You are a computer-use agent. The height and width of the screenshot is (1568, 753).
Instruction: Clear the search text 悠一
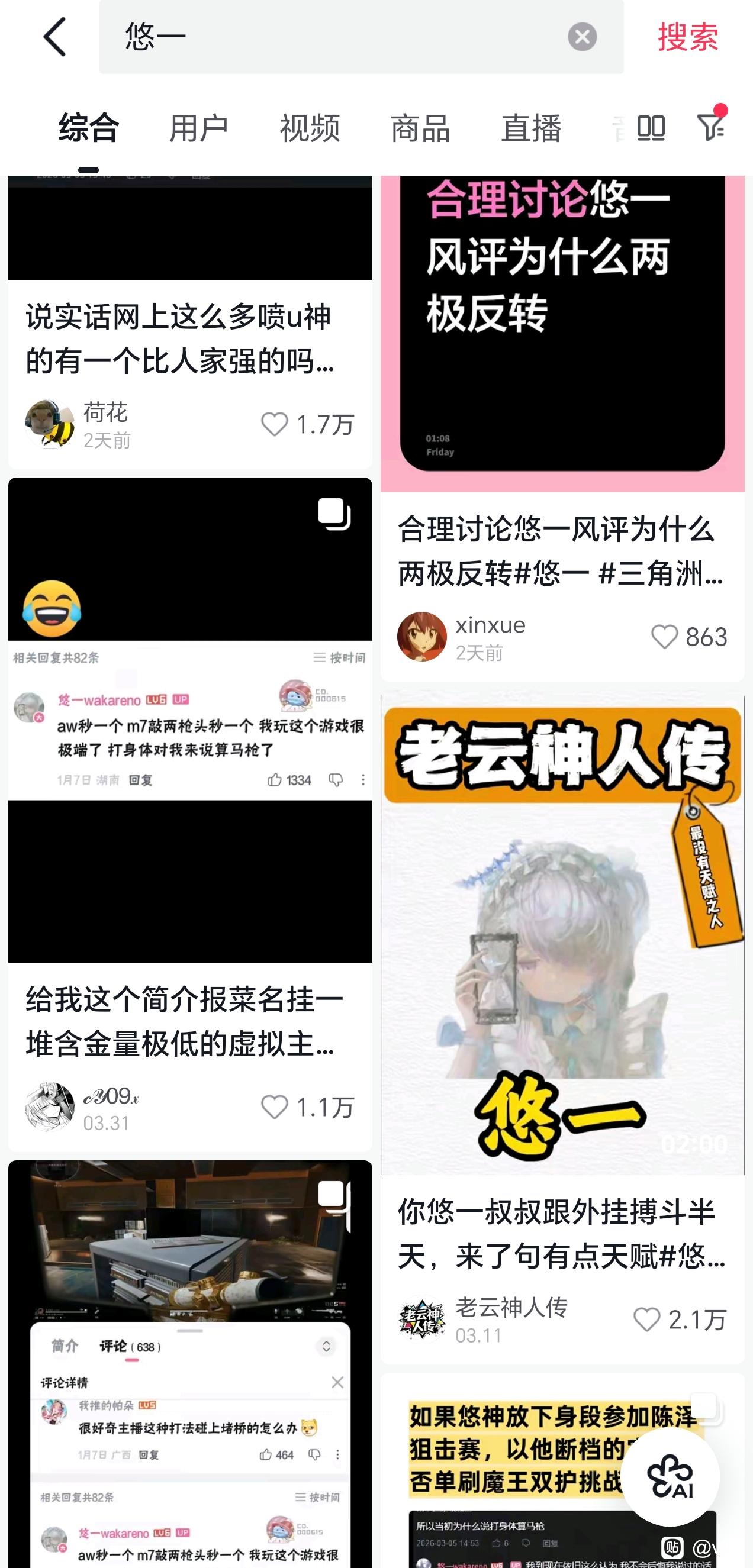click(582, 37)
